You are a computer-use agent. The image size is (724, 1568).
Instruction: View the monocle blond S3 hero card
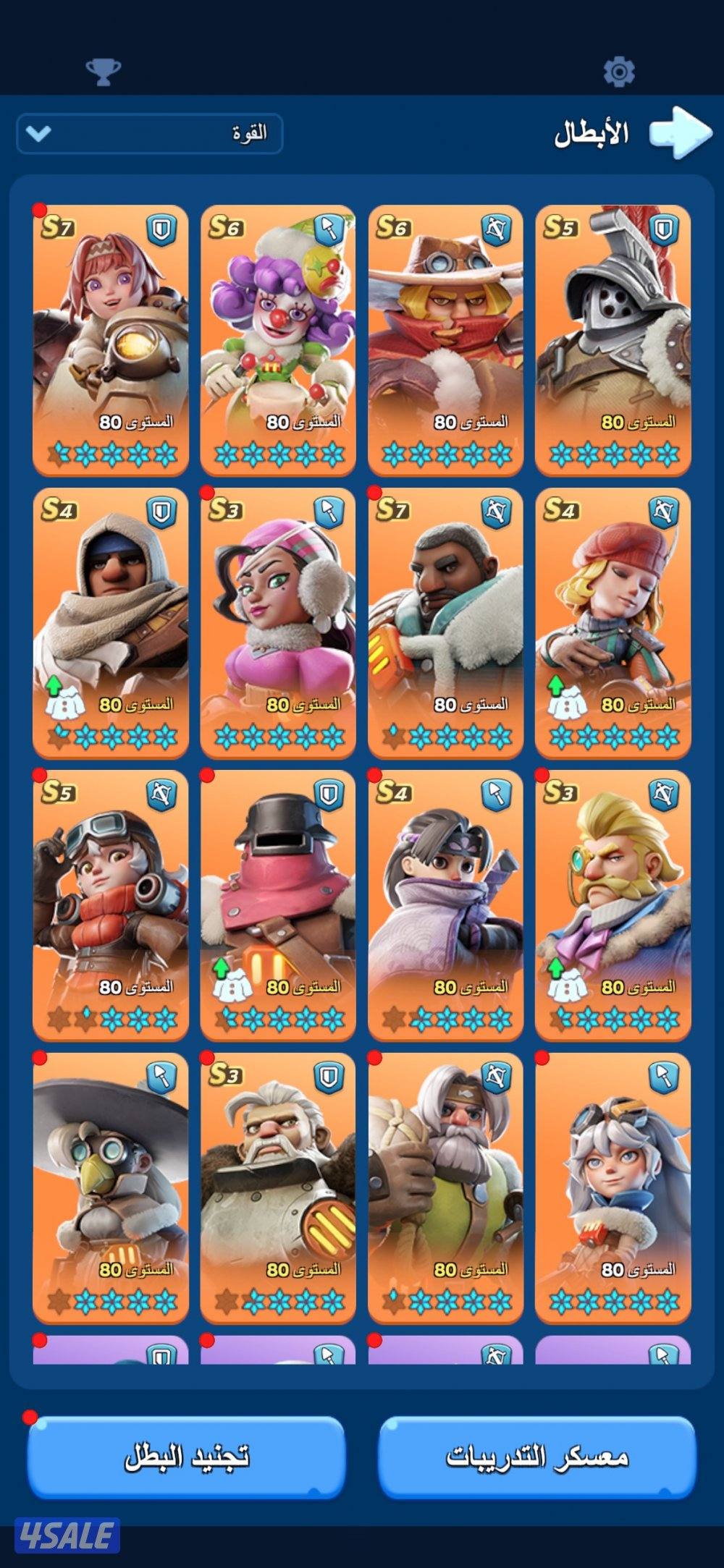tap(613, 904)
